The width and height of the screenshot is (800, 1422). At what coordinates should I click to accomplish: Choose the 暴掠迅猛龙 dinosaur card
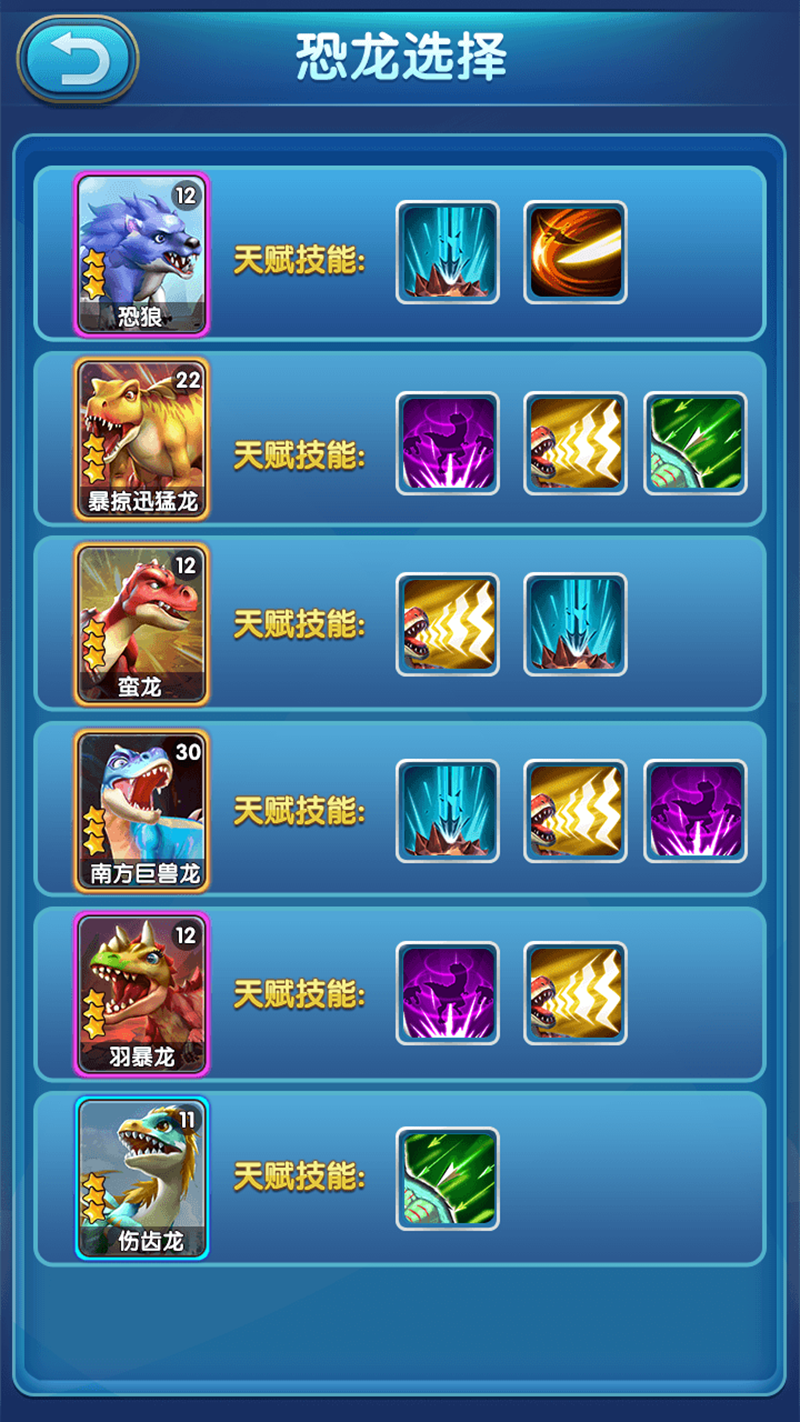141,440
